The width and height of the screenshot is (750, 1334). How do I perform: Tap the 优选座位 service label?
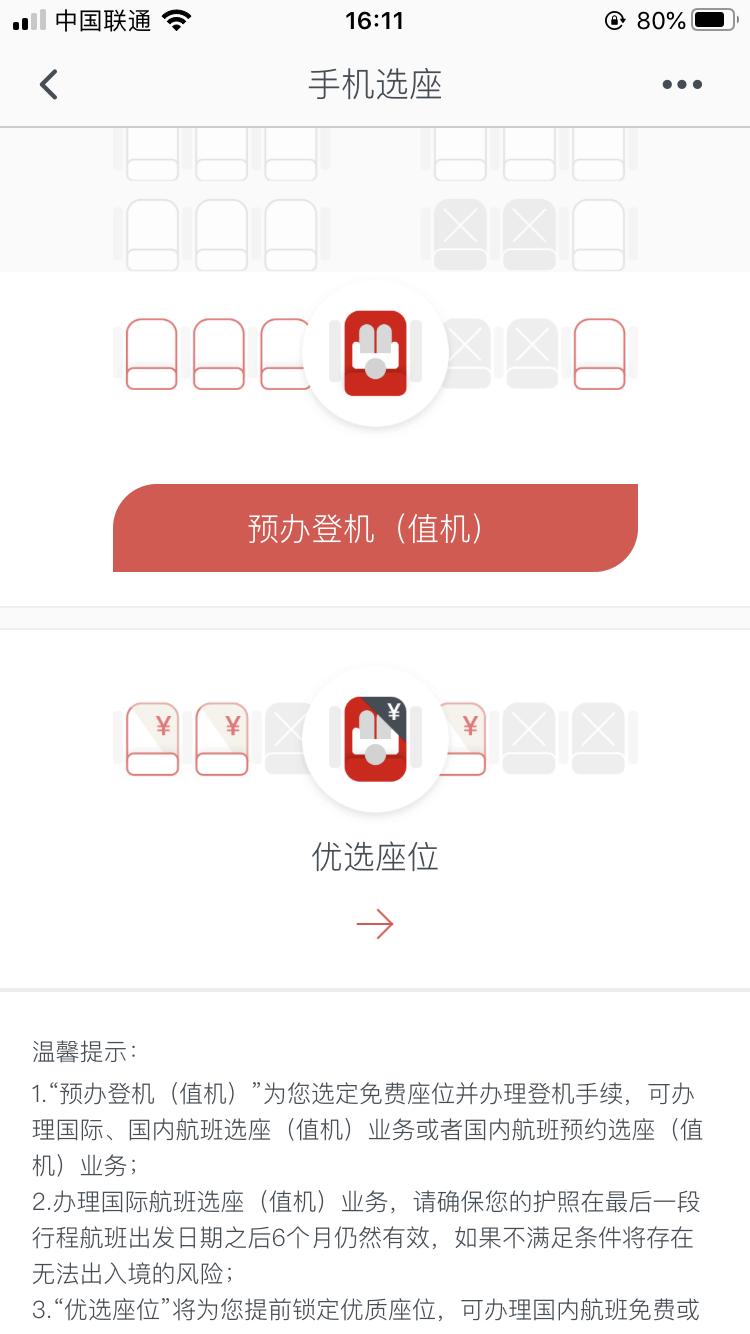coord(375,855)
